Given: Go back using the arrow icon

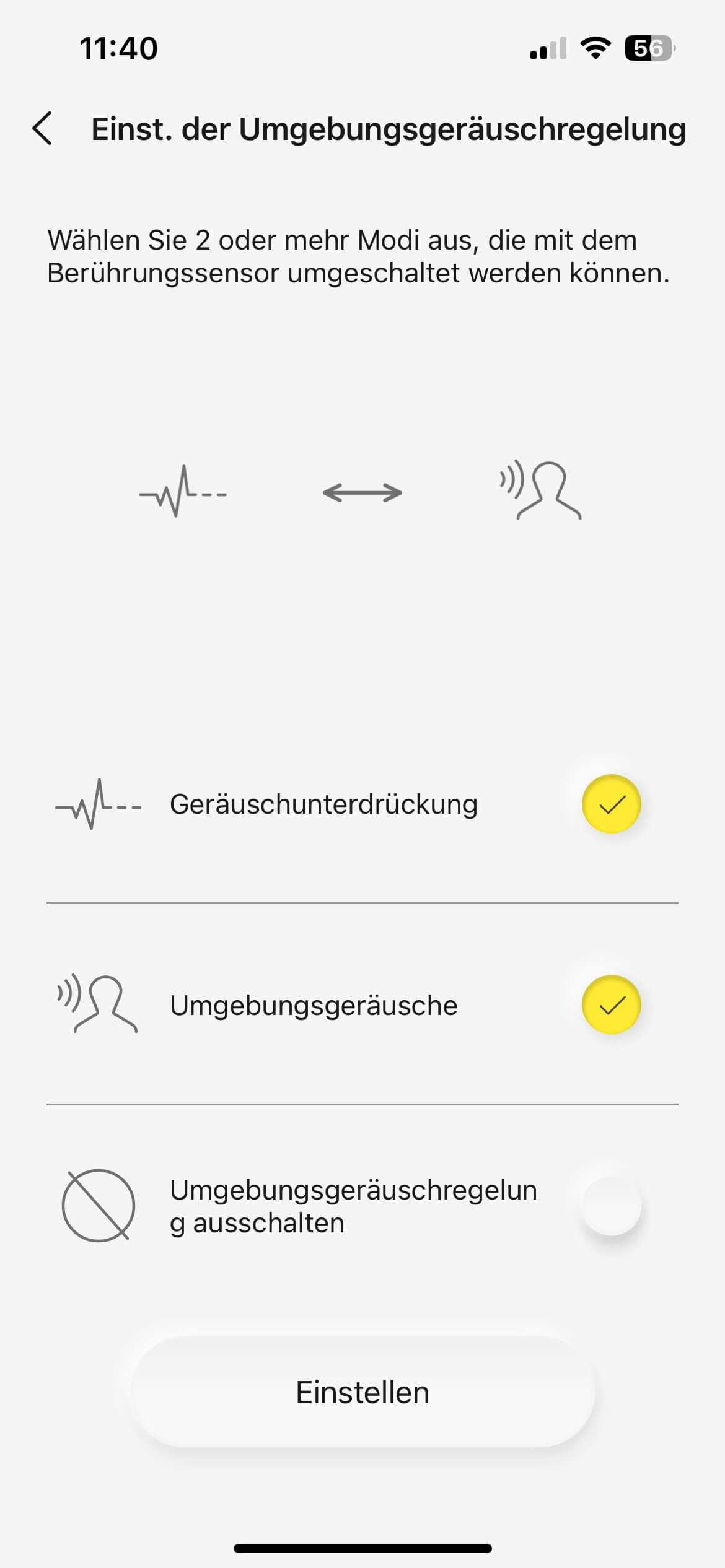Looking at the screenshot, I should click(42, 129).
